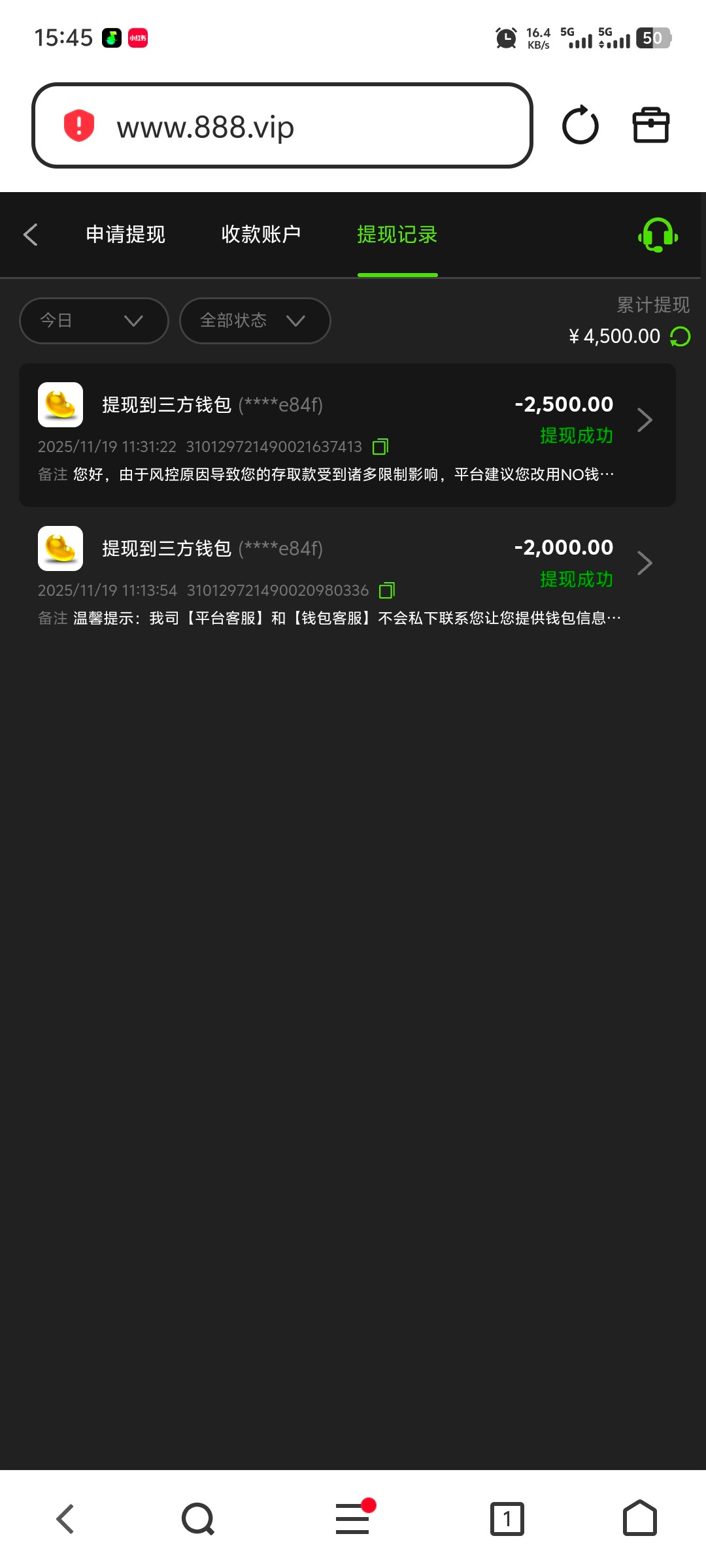Copy order number 31012972149002163​7413
The image size is (706, 1568).
[x=380, y=447]
